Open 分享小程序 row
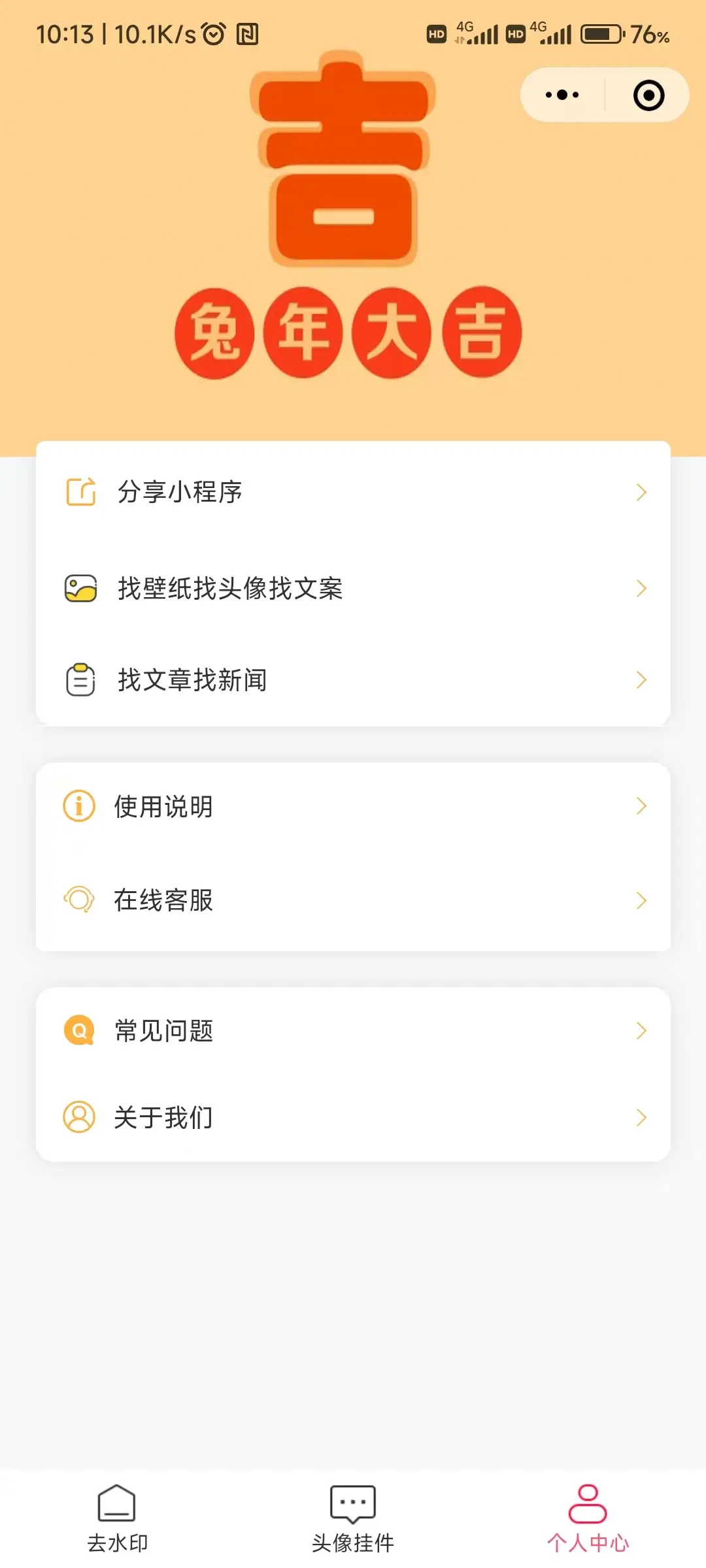The width and height of the screenshot is (706, 1568). (x=353, y=492)
